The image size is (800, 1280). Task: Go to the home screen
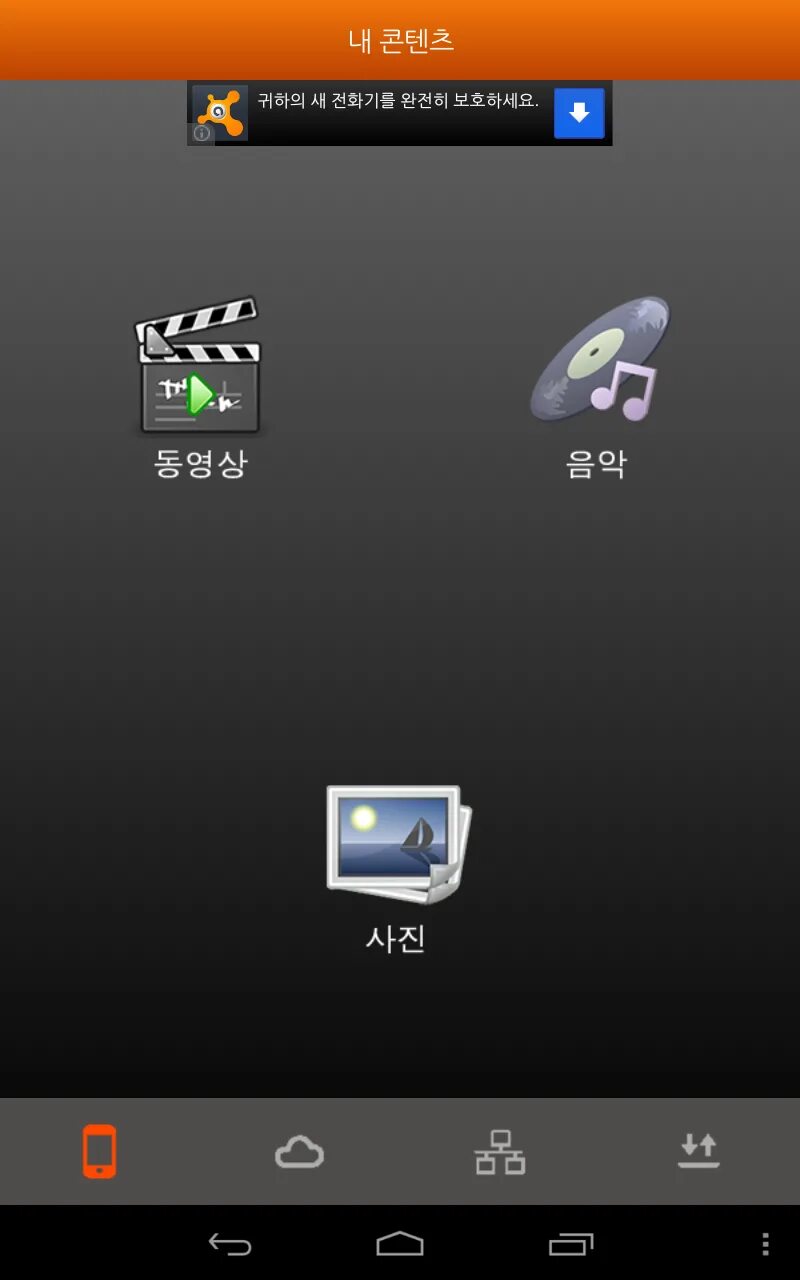coord(400,1244)
